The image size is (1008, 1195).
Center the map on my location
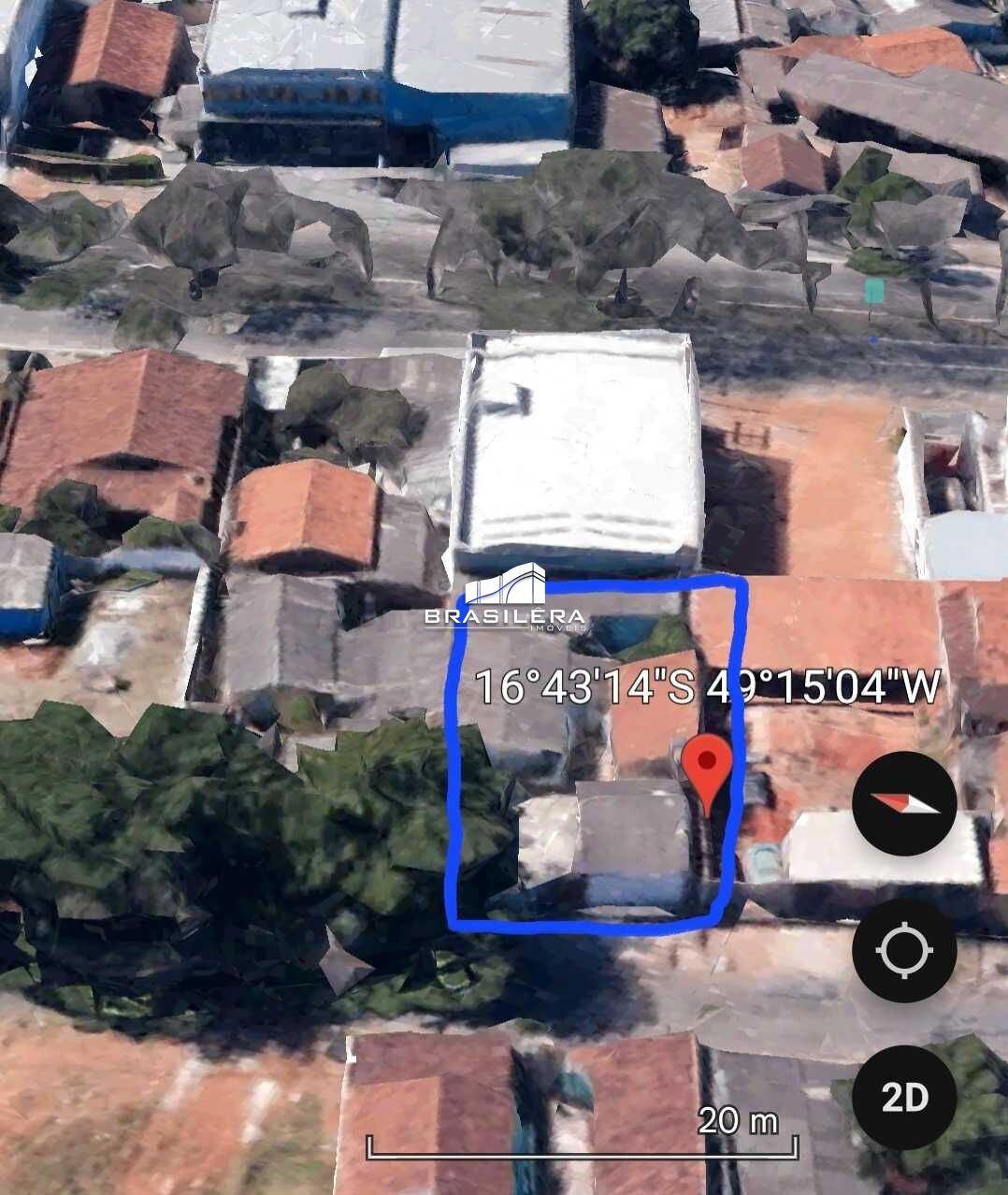point(903,951)
